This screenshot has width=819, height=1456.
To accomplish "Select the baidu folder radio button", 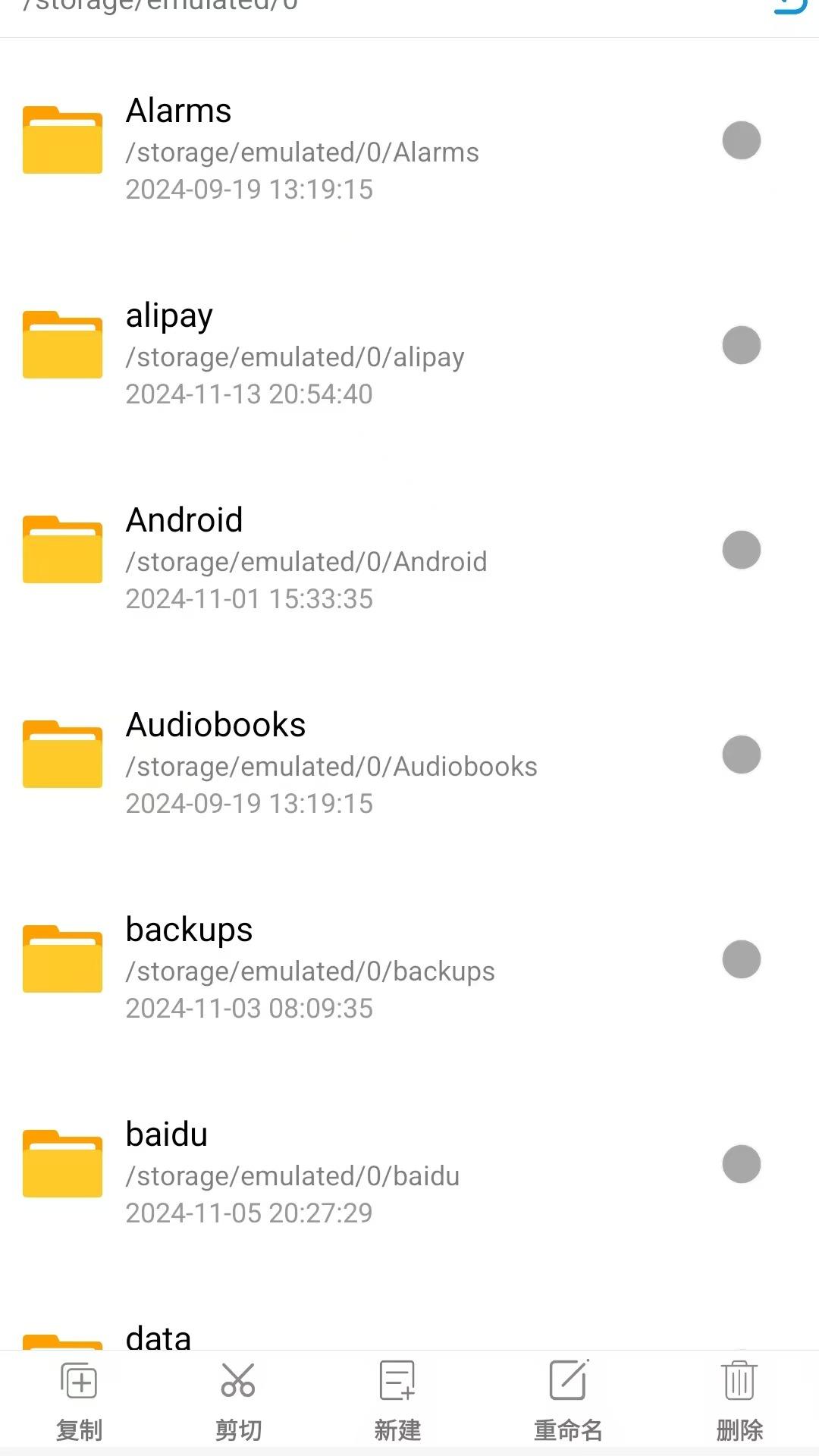I will (x=741, y=1164).
